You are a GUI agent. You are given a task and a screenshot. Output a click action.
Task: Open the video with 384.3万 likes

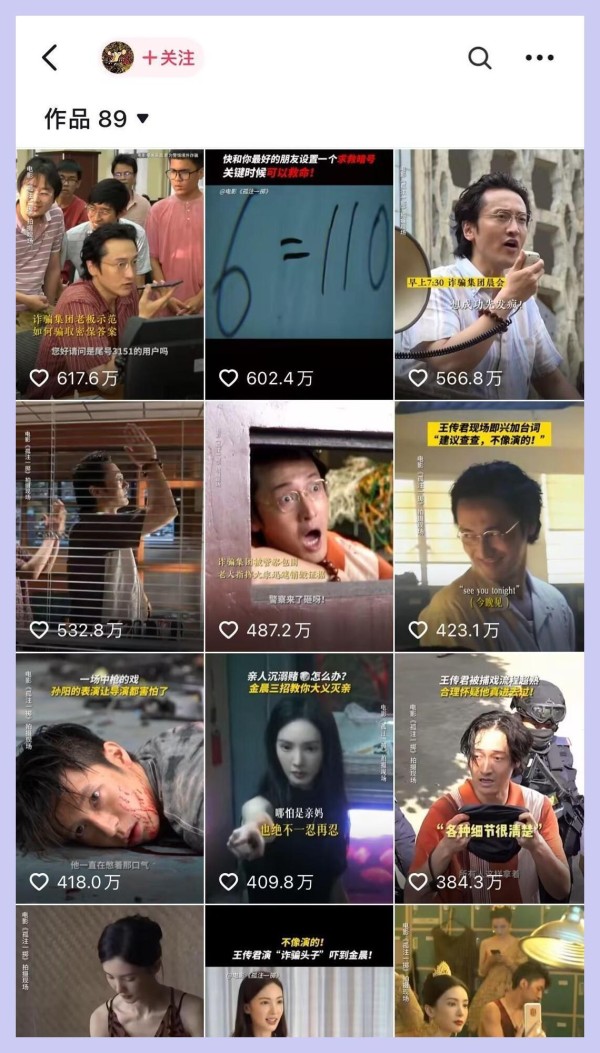489,777
